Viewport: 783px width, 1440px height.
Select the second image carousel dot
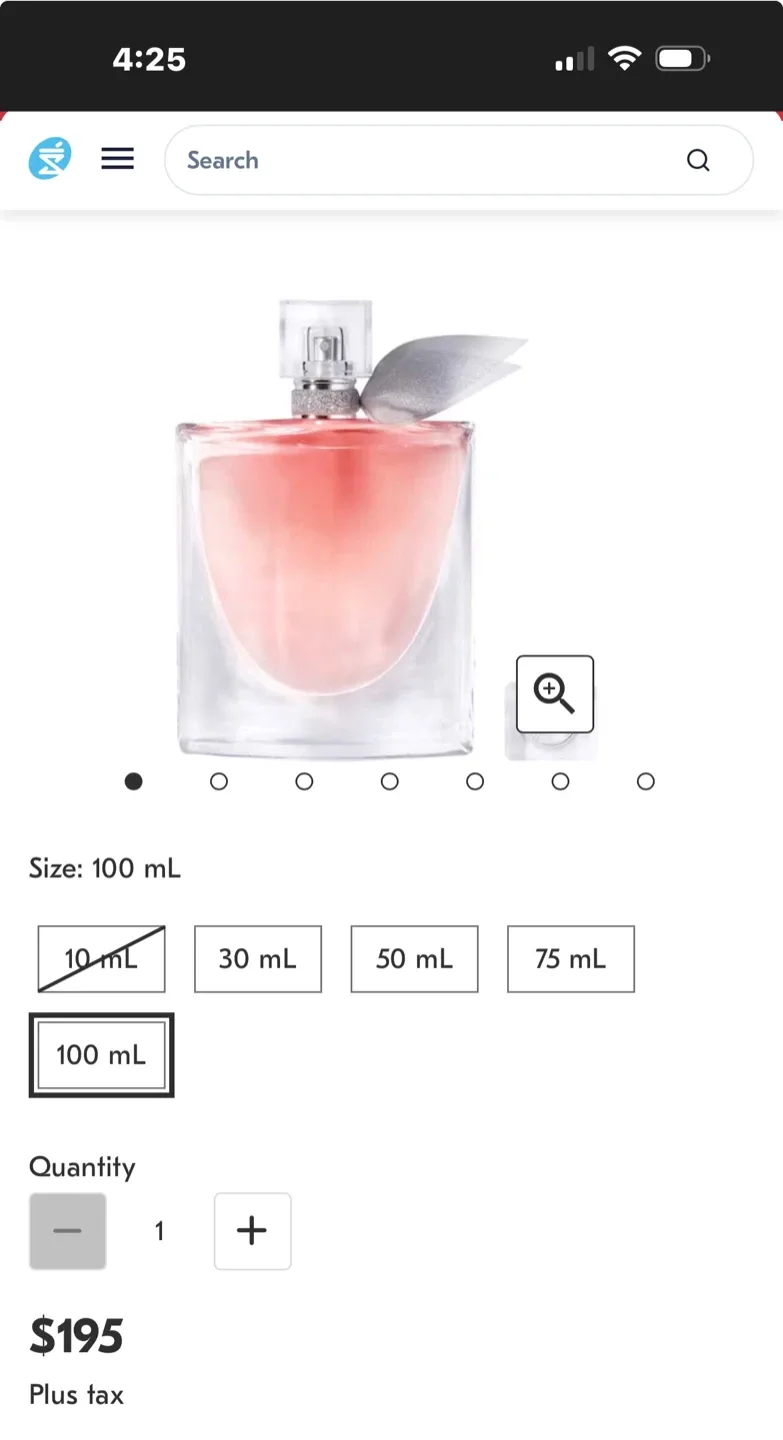tap(218, 781)
